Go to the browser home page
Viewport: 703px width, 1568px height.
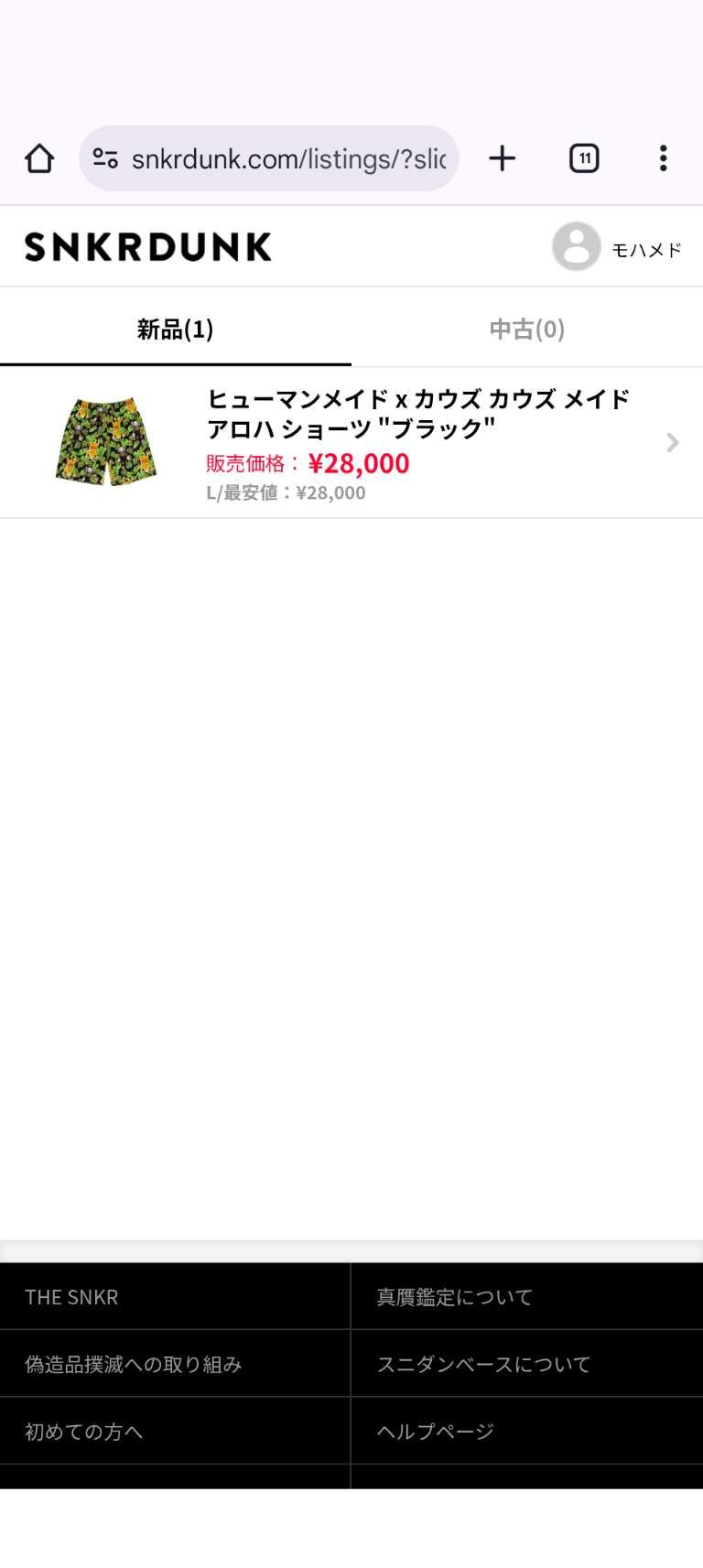(39, 158)
